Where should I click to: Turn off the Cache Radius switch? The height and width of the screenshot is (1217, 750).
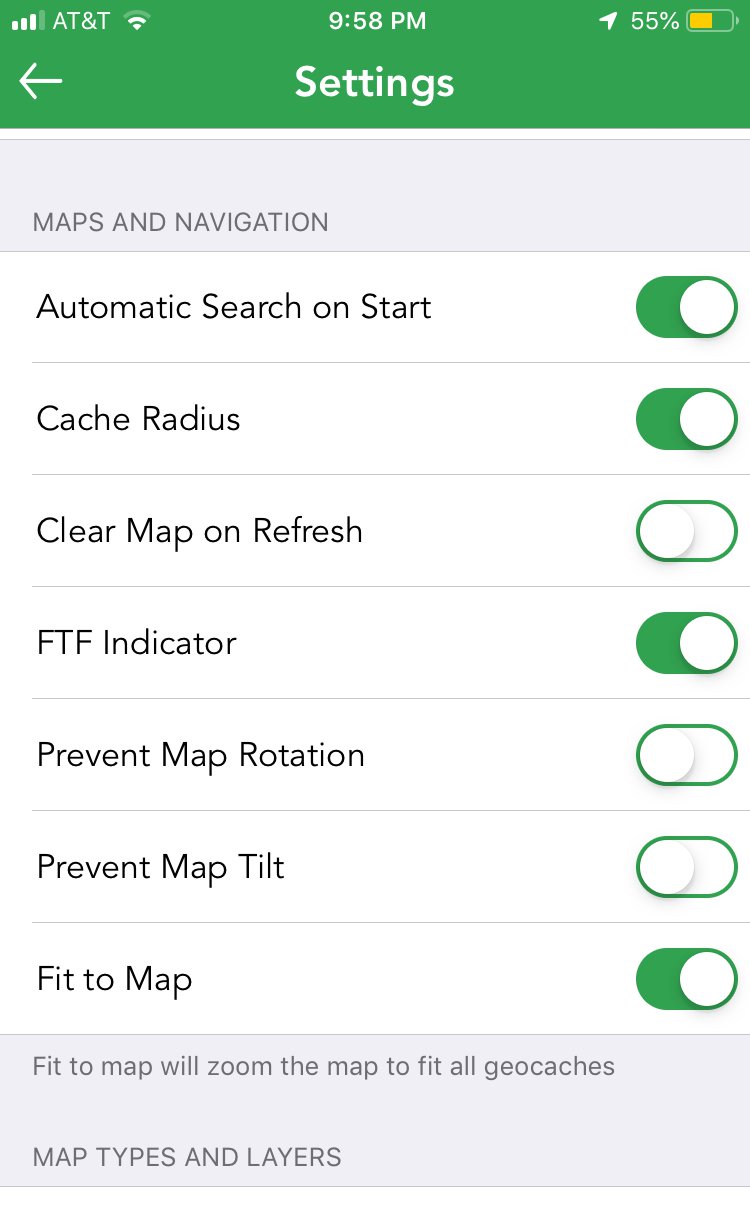click(x=686, y=419)
